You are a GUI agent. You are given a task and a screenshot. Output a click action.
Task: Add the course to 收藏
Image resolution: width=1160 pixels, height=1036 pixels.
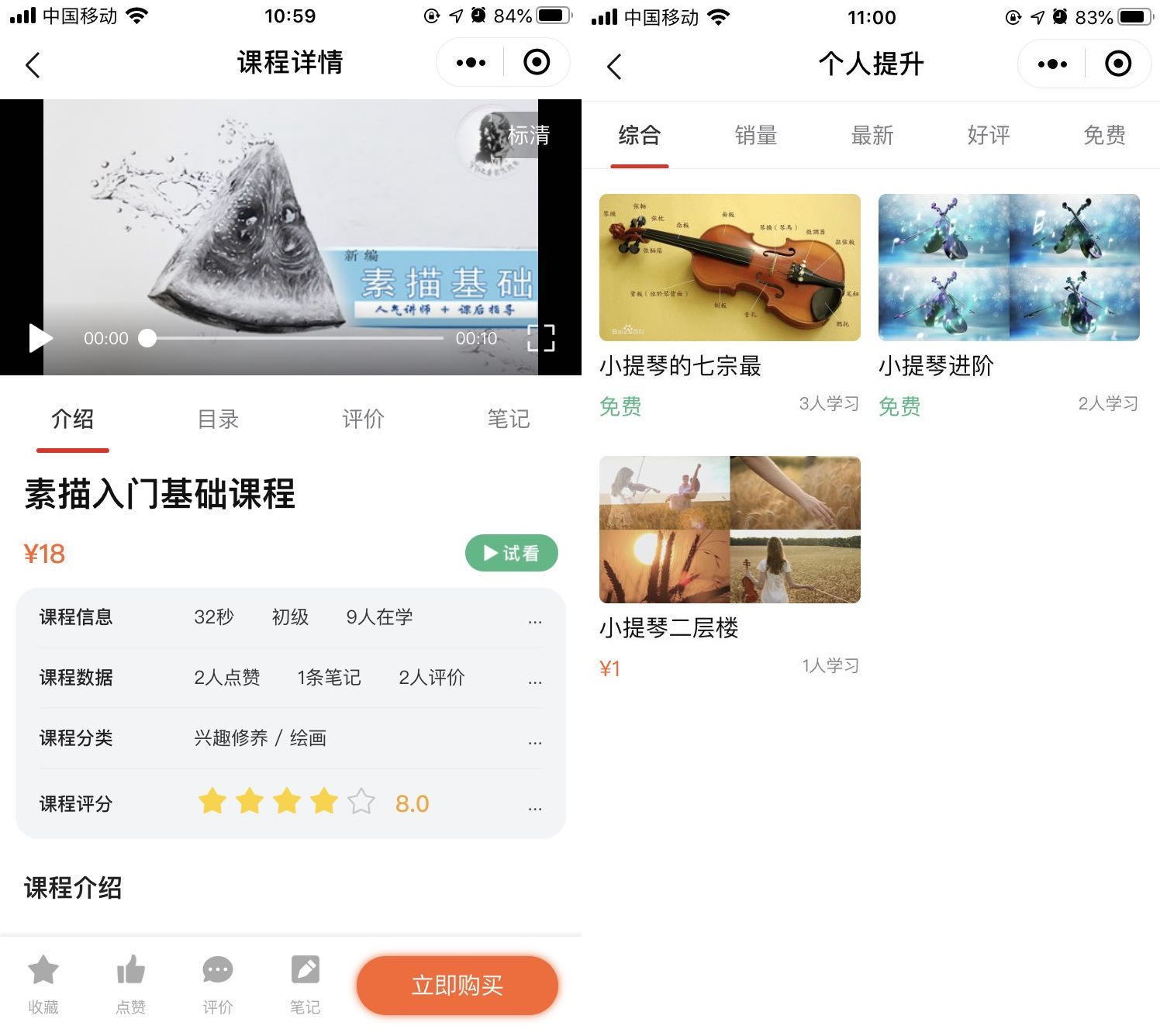43,983
